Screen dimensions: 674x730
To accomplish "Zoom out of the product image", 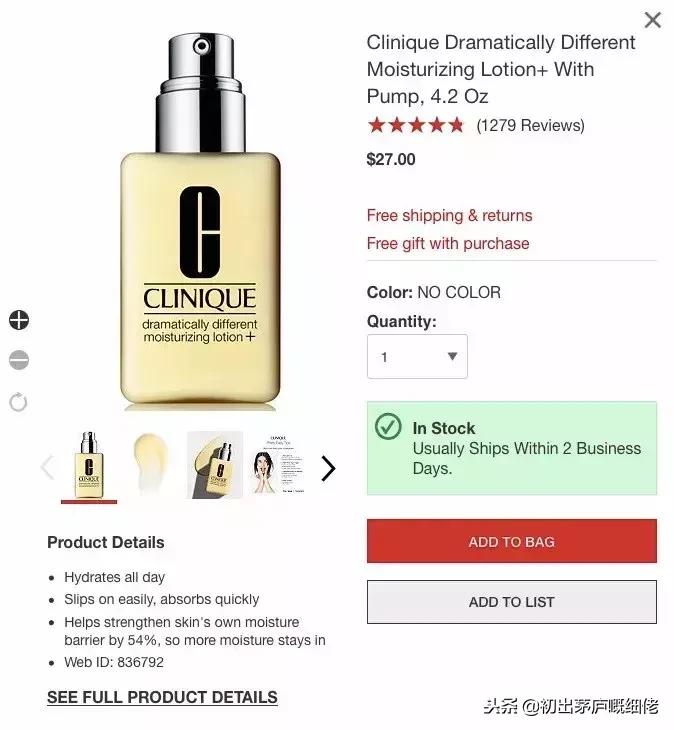I will point(19,360).
